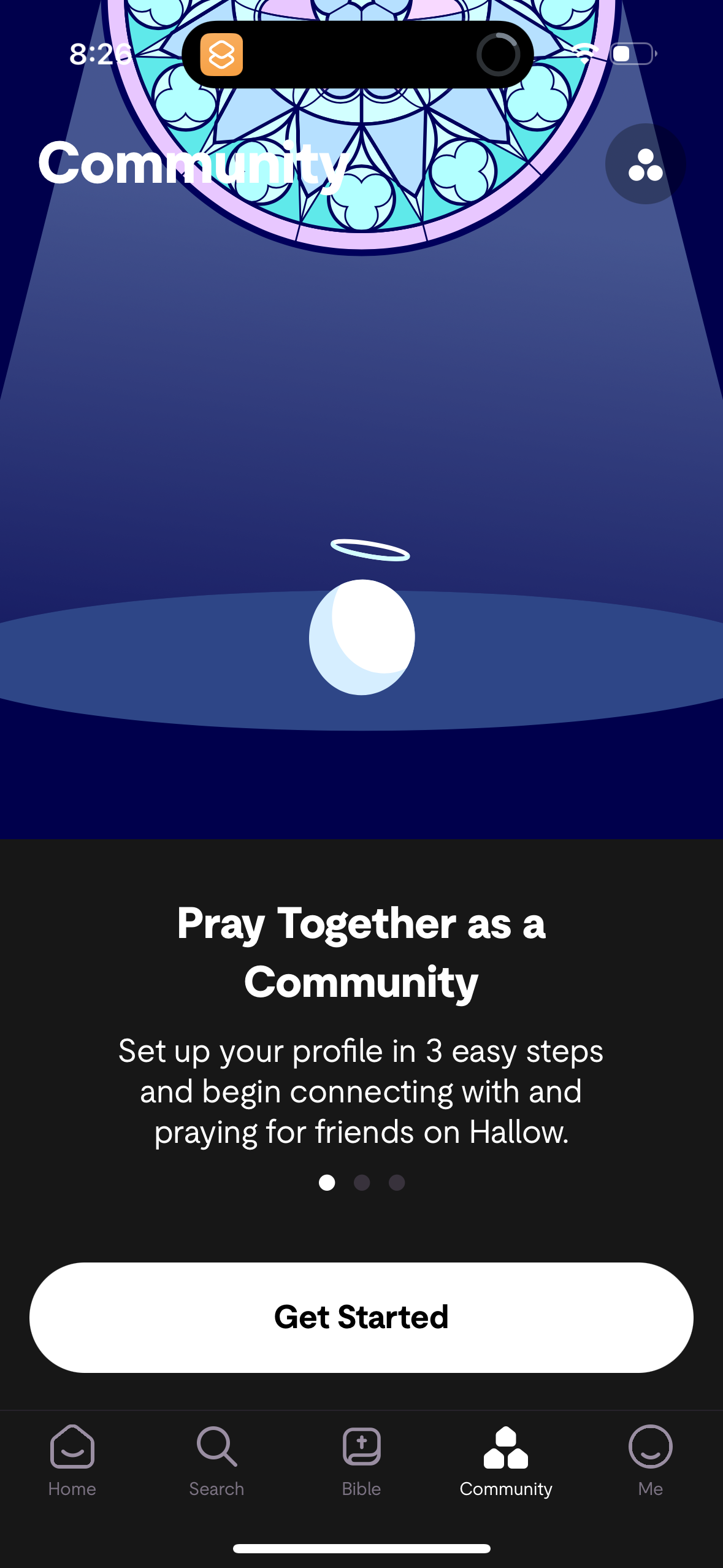Open the Me profile tab

pyautogui.click(x=650, y=1461)
